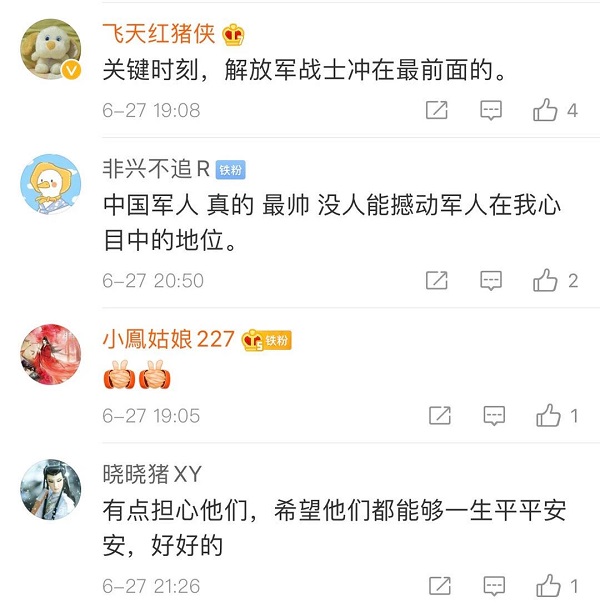Image resolution: width=600 pixels, height=612 pixels.
Task: View 小鳳姑娘227's profile avatar
Action: tap(51, 354)
